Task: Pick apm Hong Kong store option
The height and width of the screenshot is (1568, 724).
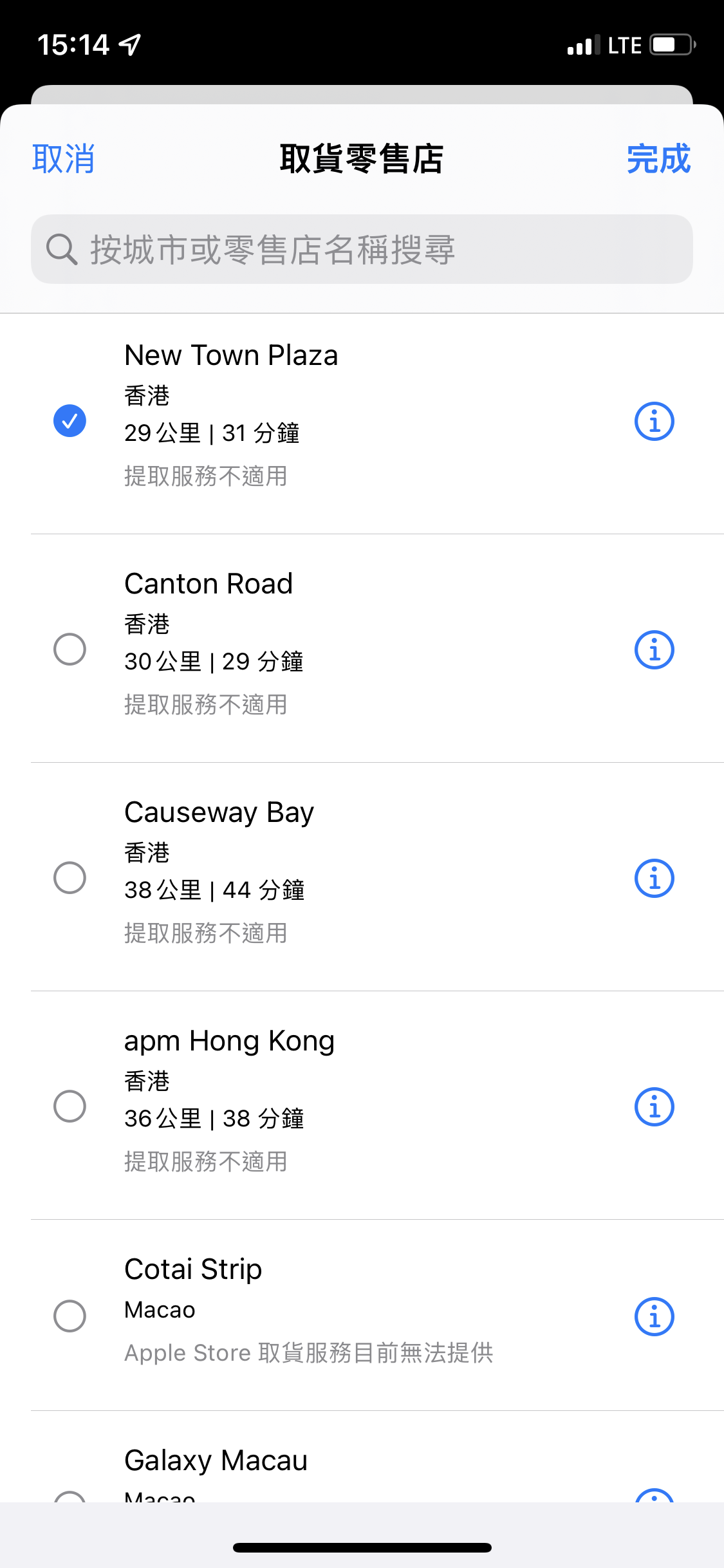Action: 70,1106
